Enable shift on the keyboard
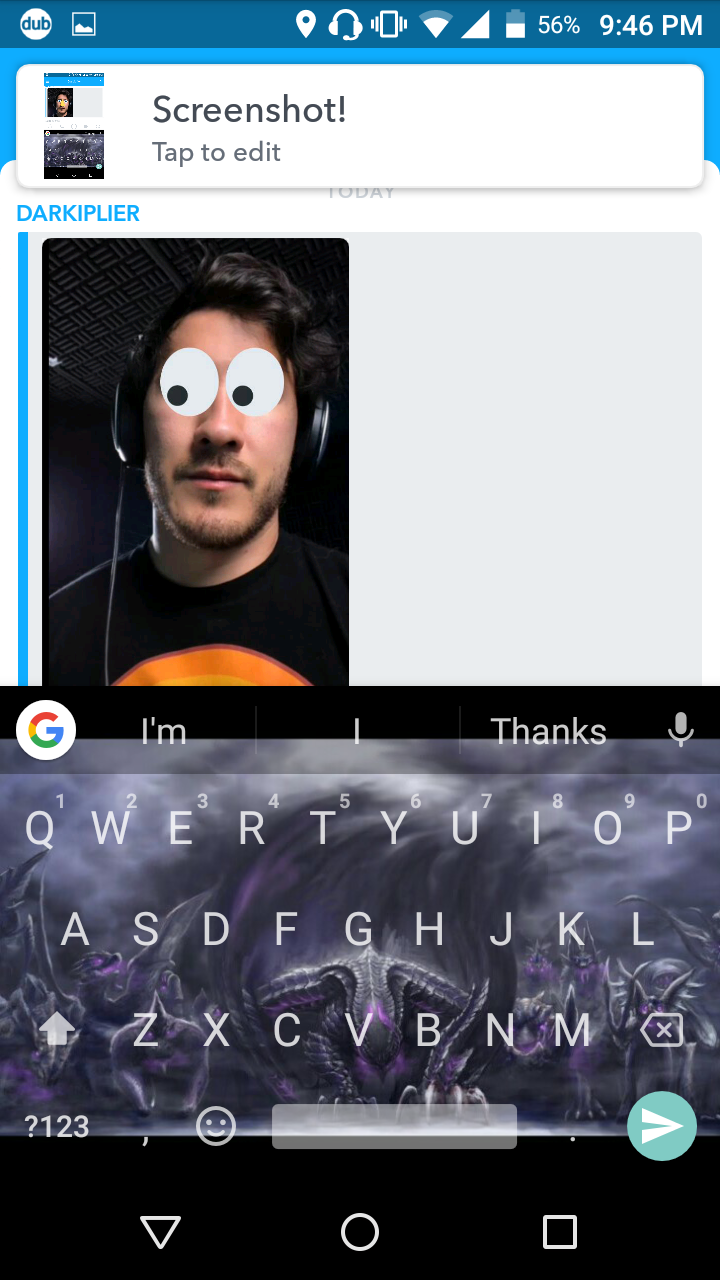 coord(56,1030)
